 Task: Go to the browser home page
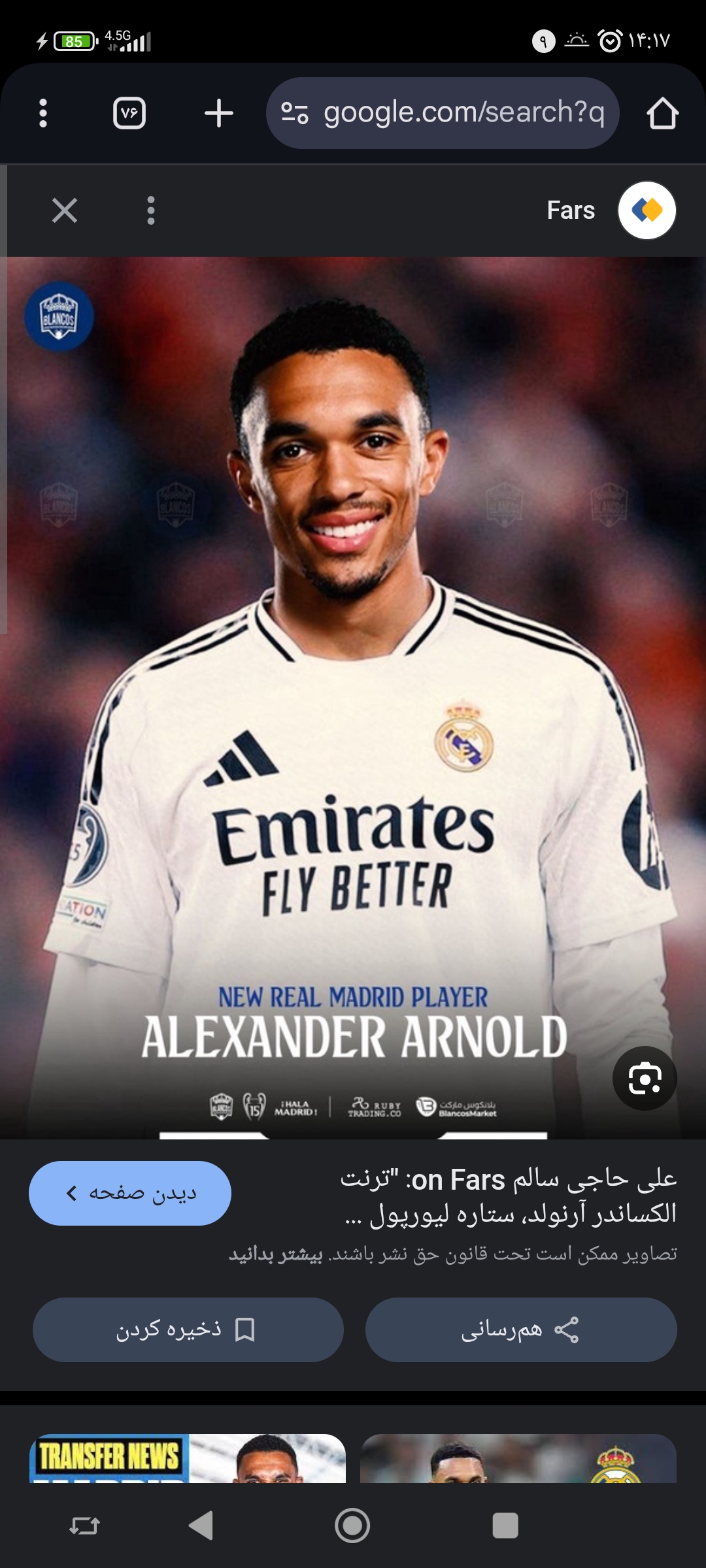662,113
